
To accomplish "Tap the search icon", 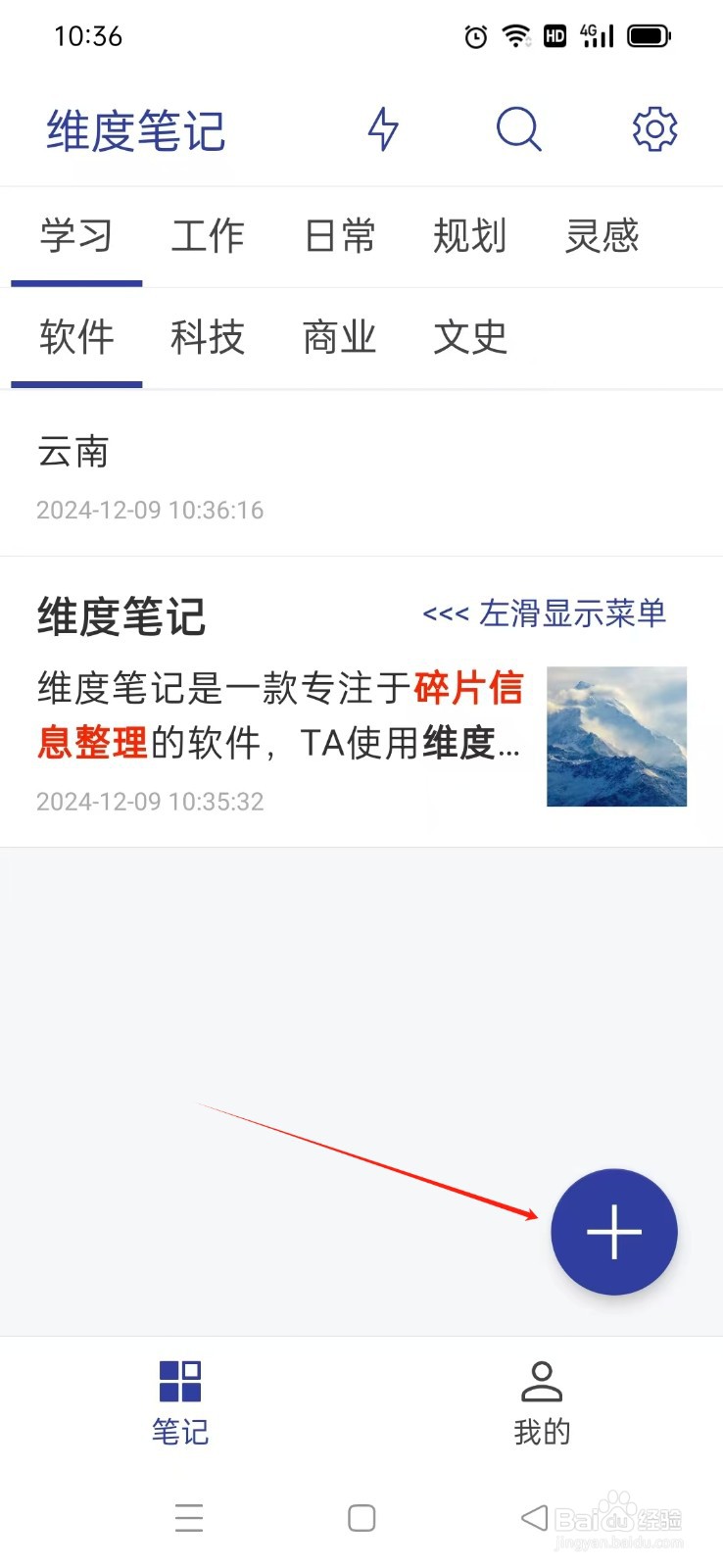I will pyautogui.click(x=518, y=129).
